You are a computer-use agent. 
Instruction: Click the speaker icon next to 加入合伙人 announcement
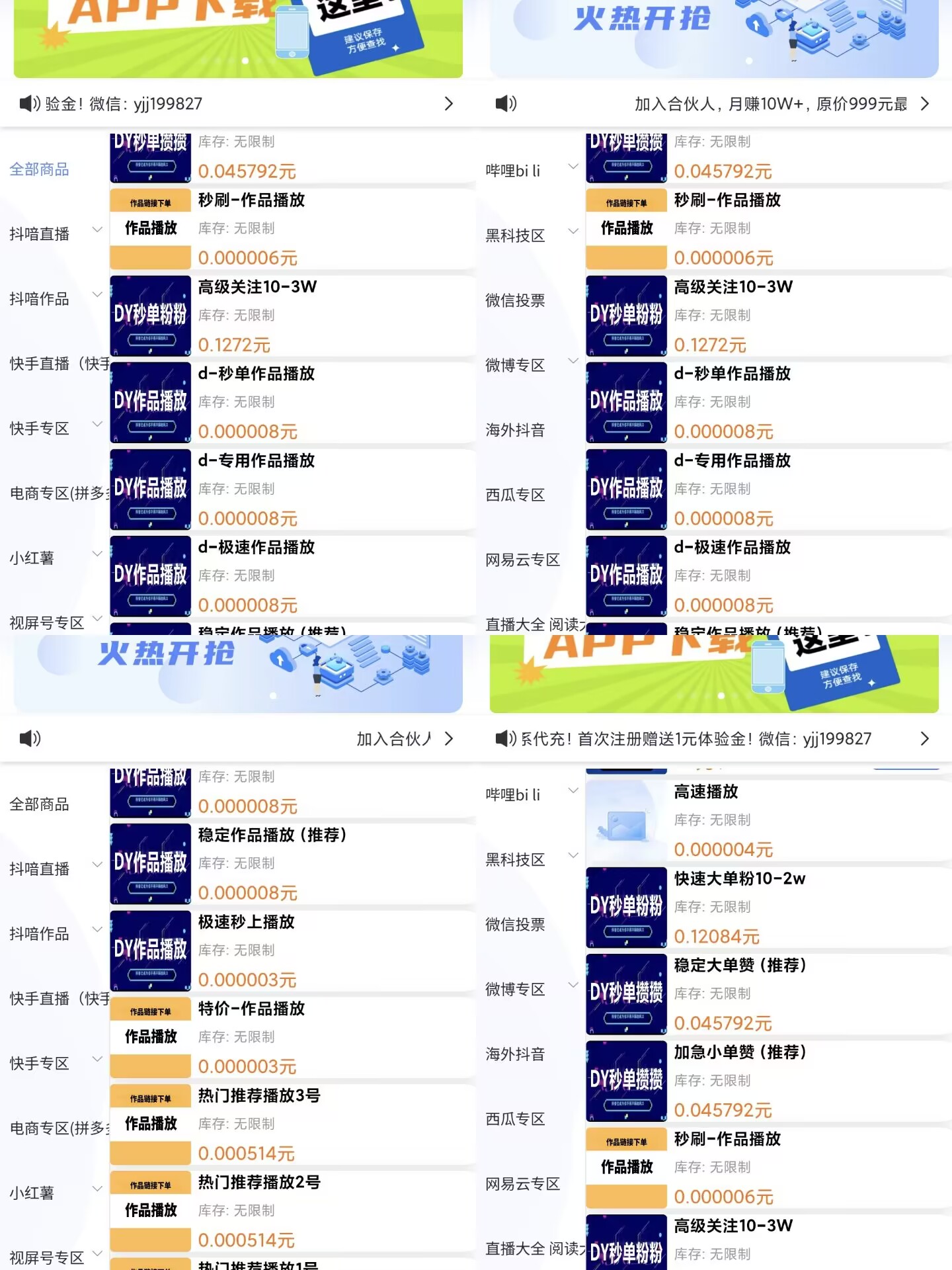click(x=505, y=104)
